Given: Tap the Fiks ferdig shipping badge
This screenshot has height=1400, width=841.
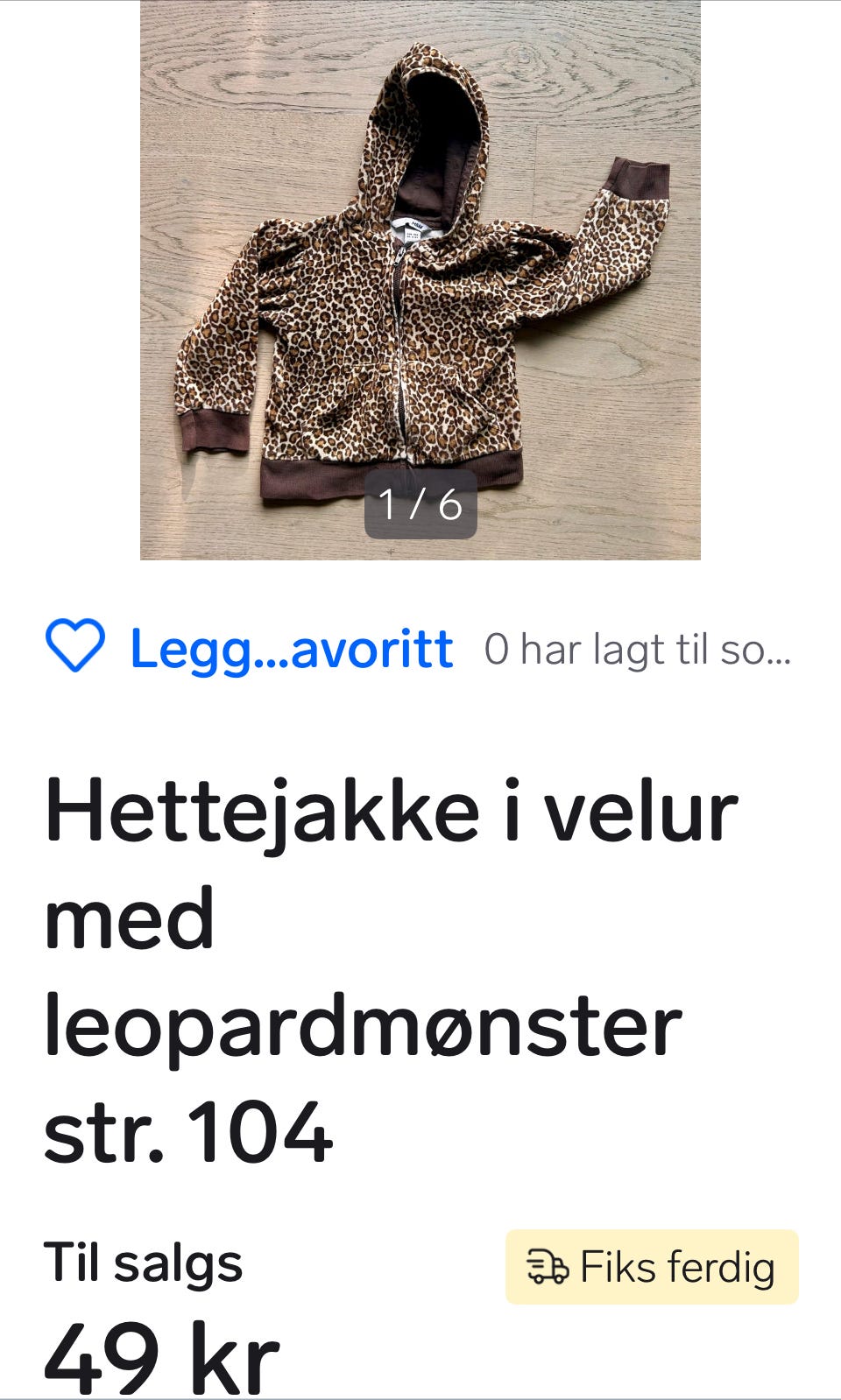Looking at the screenshot, I should tap(652, 1267).
